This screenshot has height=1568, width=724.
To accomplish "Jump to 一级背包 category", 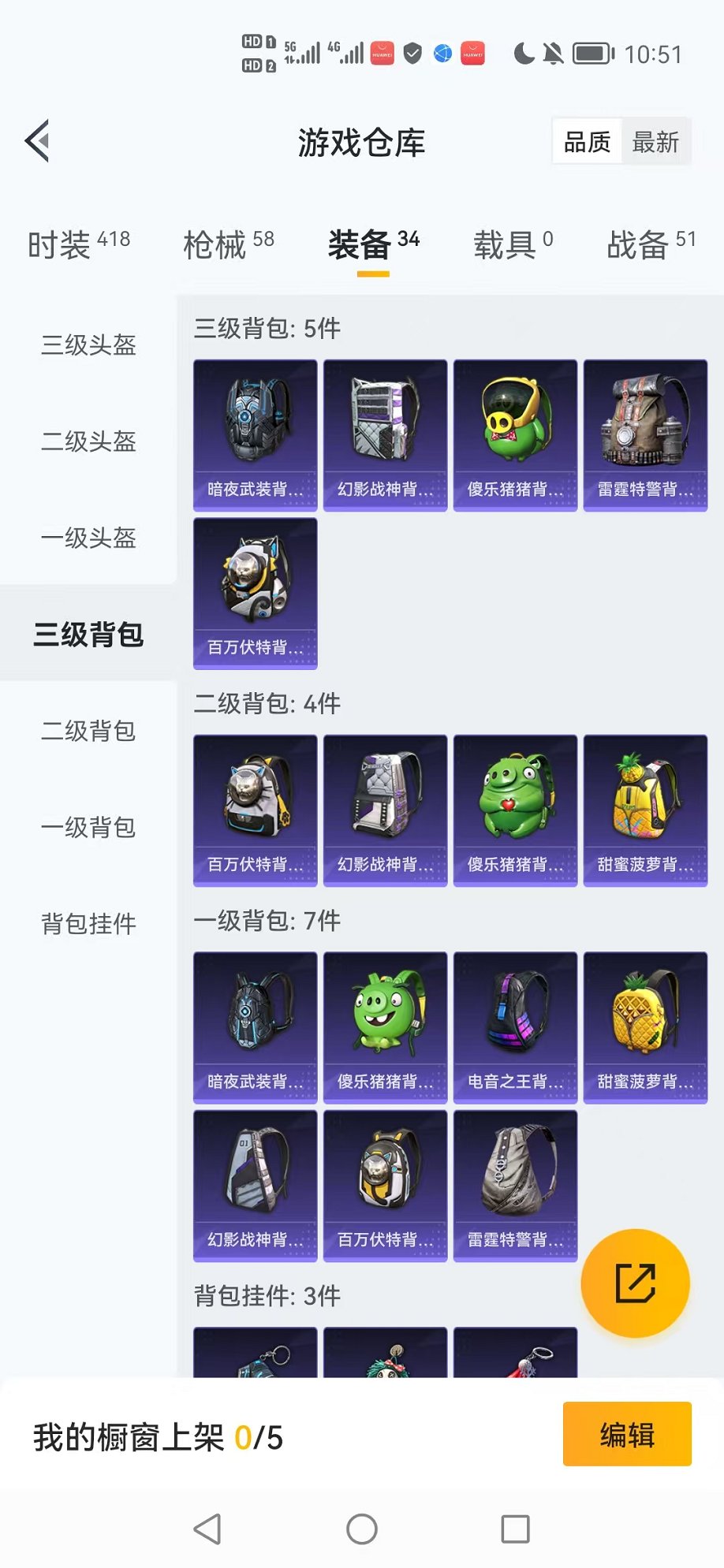I will pos(88,827).
